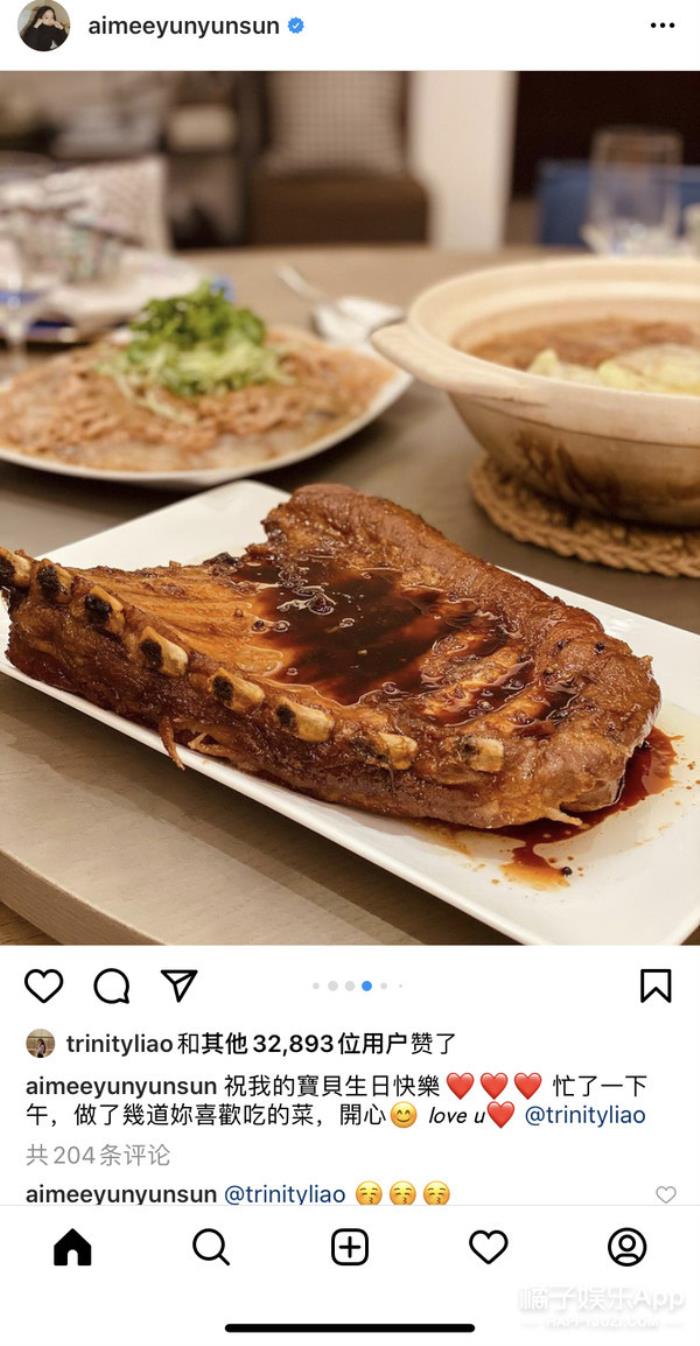This screenshot has width=700, height=1346.
Task: Open the post's three-dot options menu
Action: tap(662, 26)
